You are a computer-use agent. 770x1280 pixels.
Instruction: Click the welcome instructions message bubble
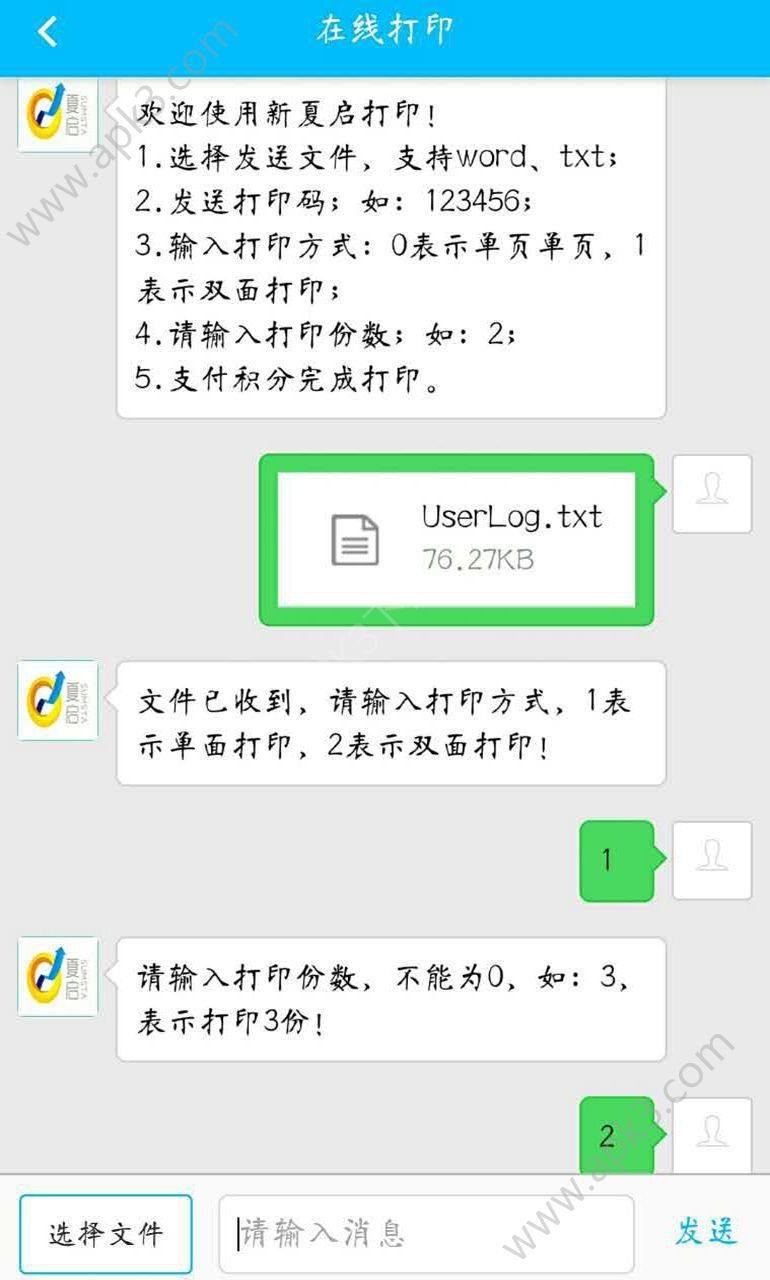point(390,245)
